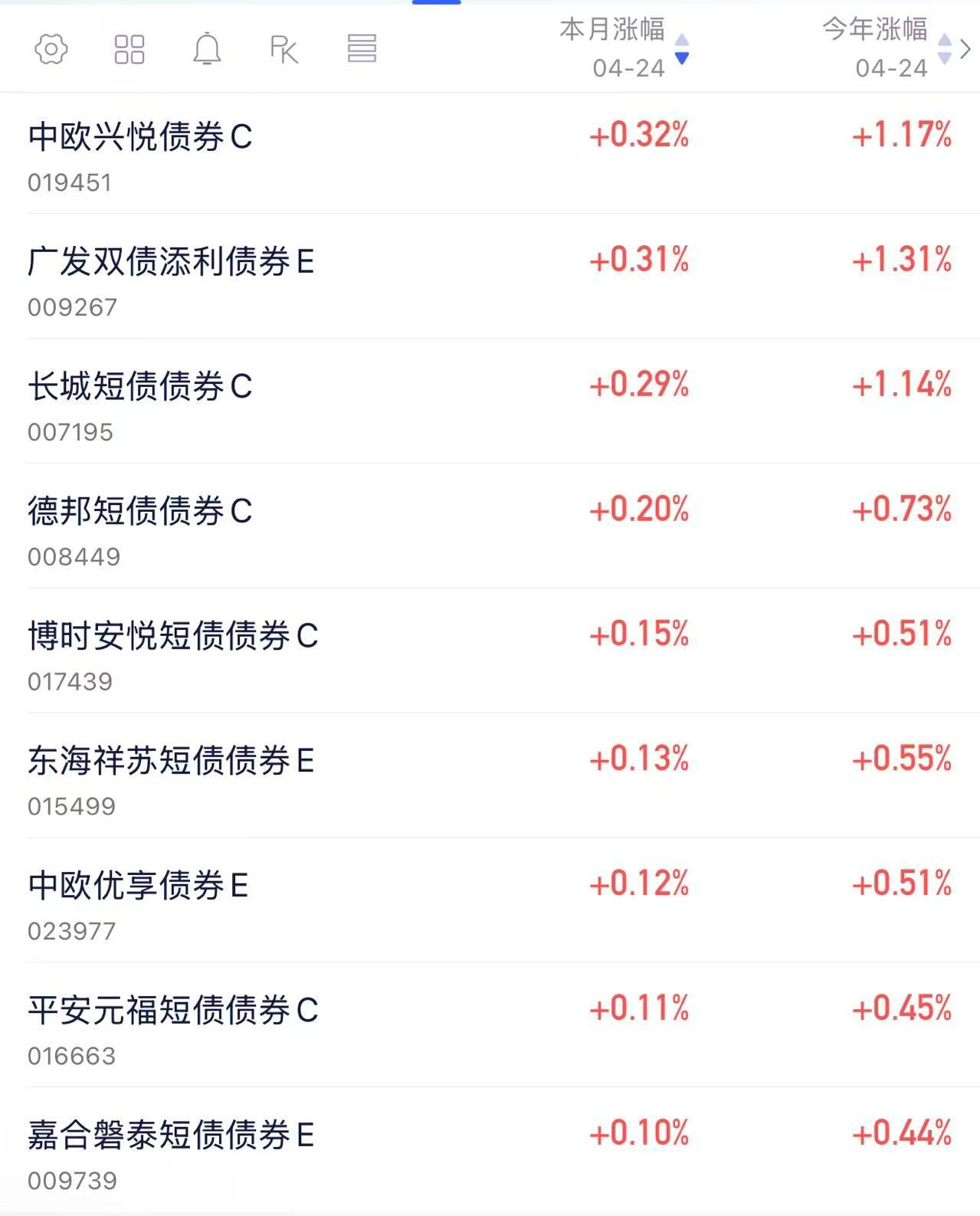Viewport: 980px width, 1216px height.
Task: Open fund 中欧兴悦债券C
Action: [490, 153]
